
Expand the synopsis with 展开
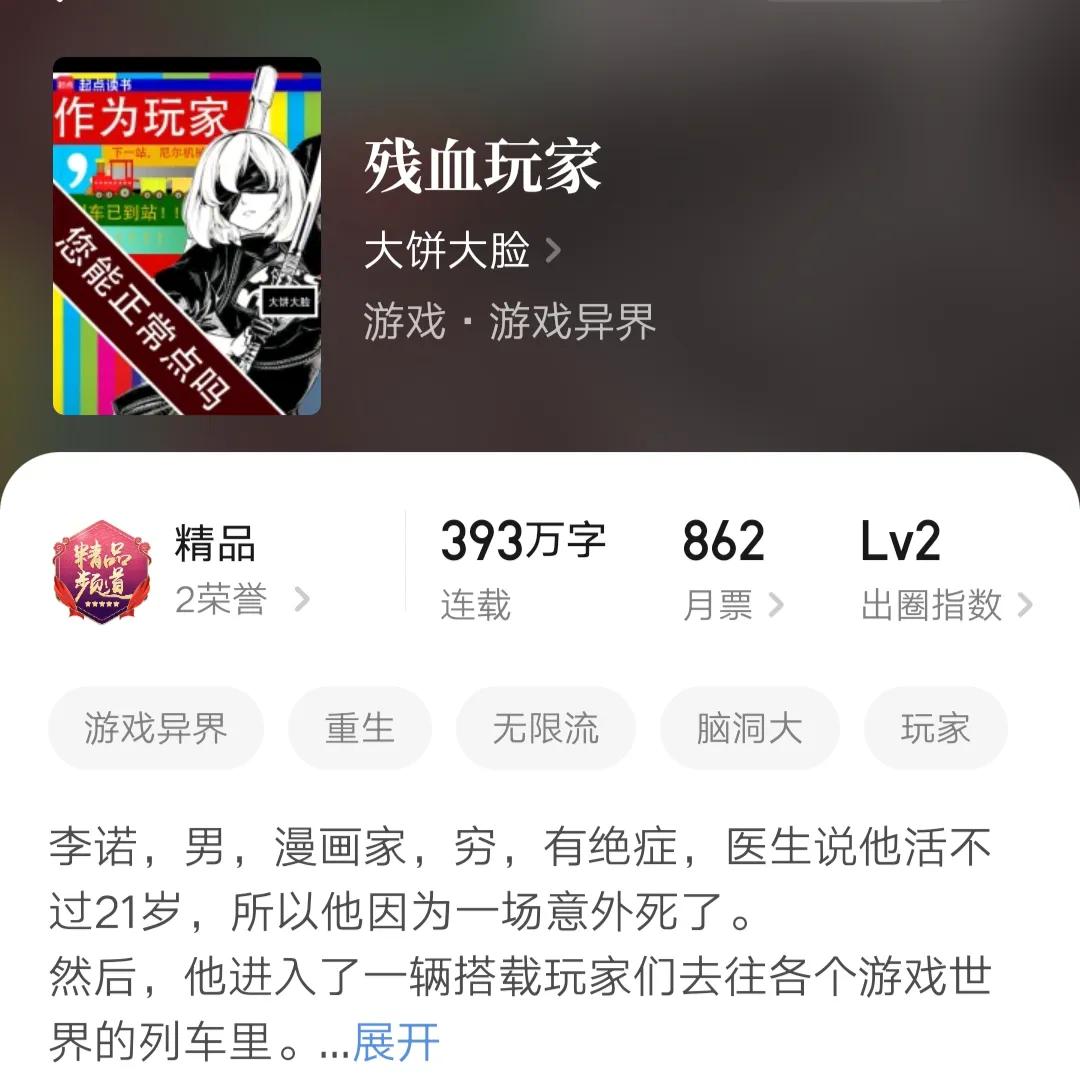(396, 1043)
